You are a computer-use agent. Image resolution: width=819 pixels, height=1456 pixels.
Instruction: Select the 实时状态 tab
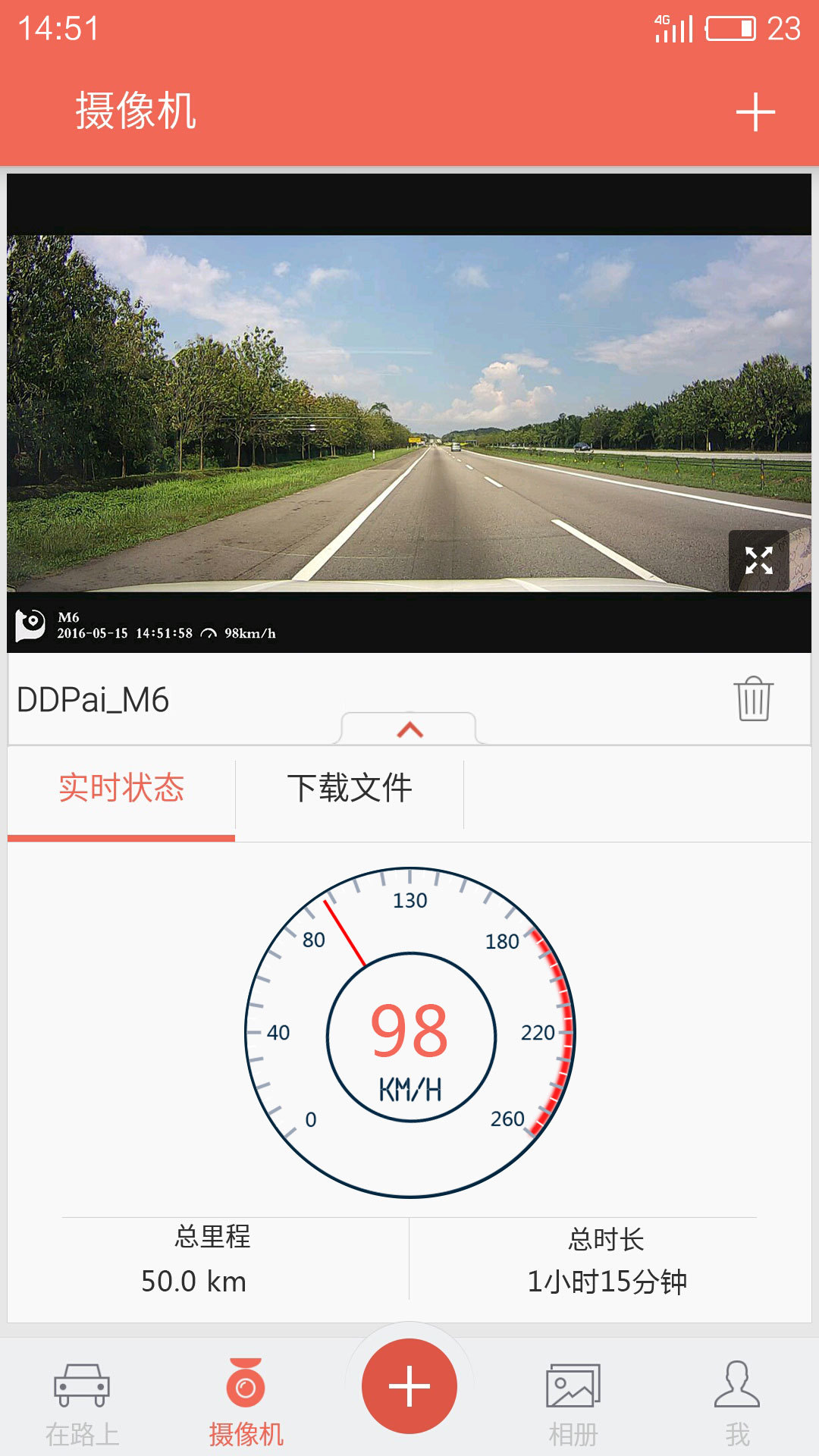[120, 789]
